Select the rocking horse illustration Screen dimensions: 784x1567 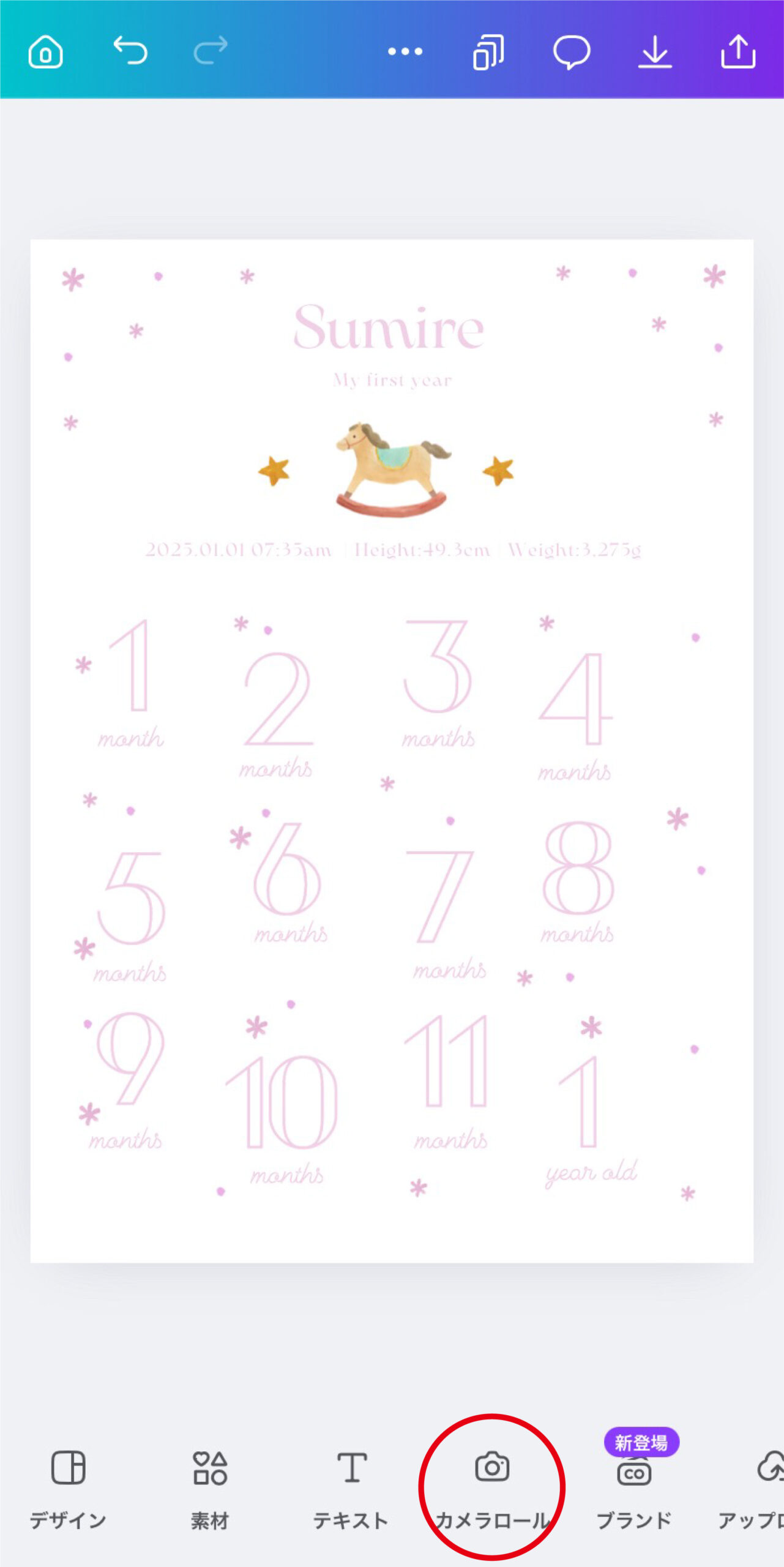(x=392, y=469)
